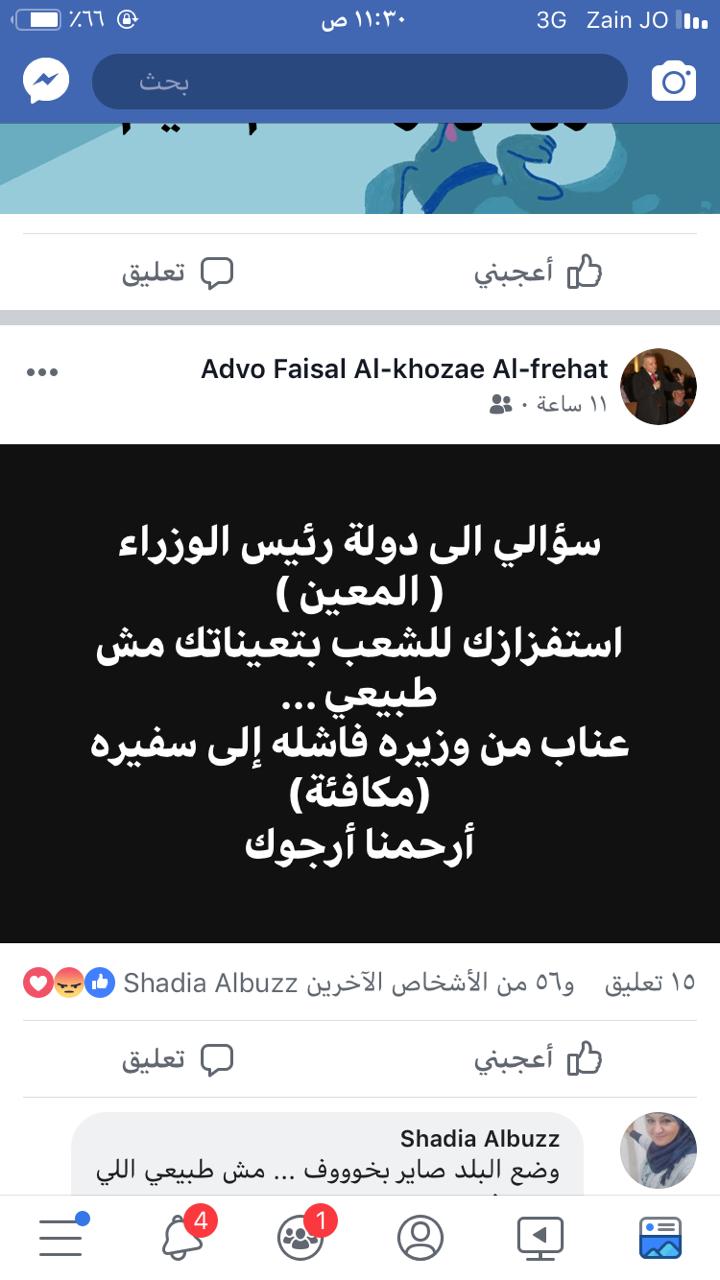View Advo Faisal's profile picture
Screen dimensions: 720x1280
pyautogui.click(x=658, y=386)
